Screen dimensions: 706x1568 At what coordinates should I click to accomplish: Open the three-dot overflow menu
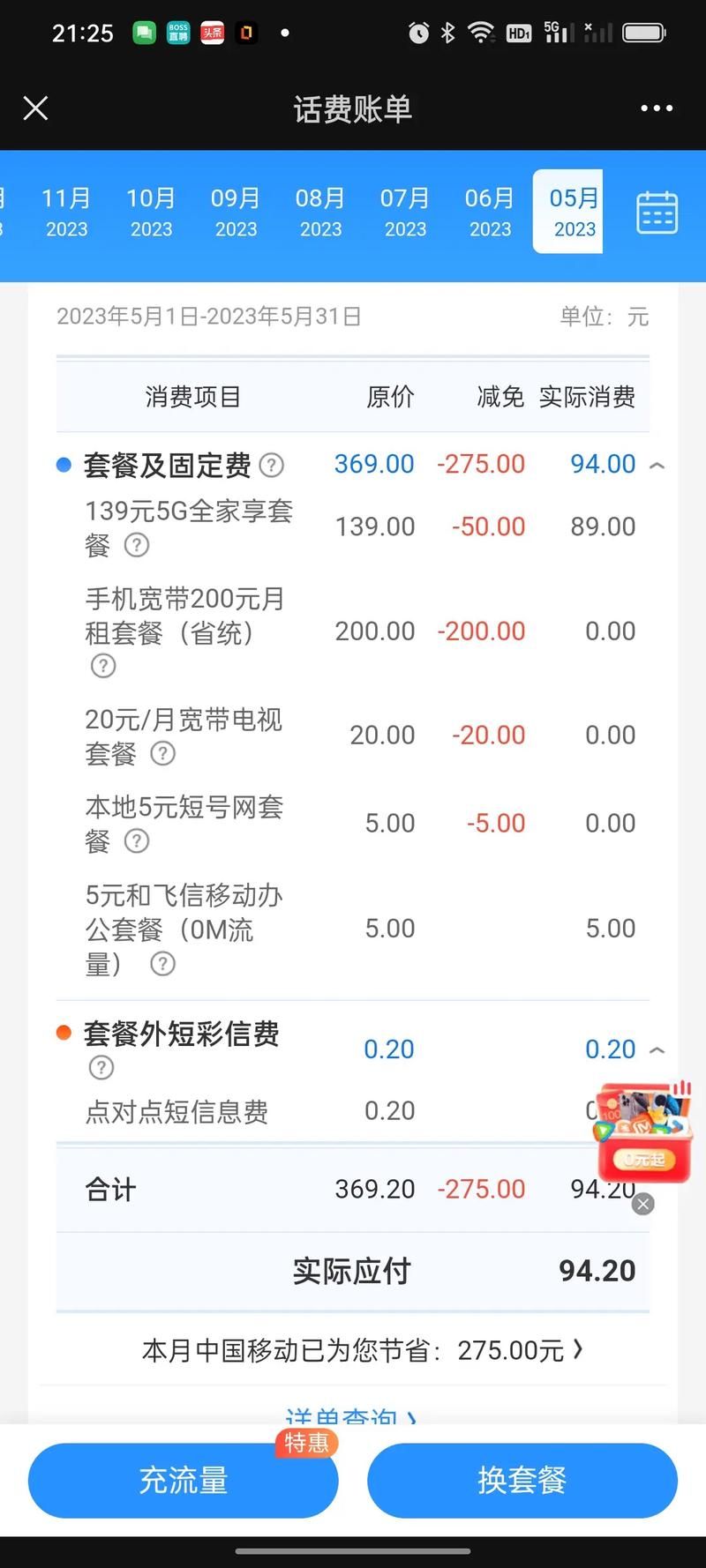coord(656,108)
